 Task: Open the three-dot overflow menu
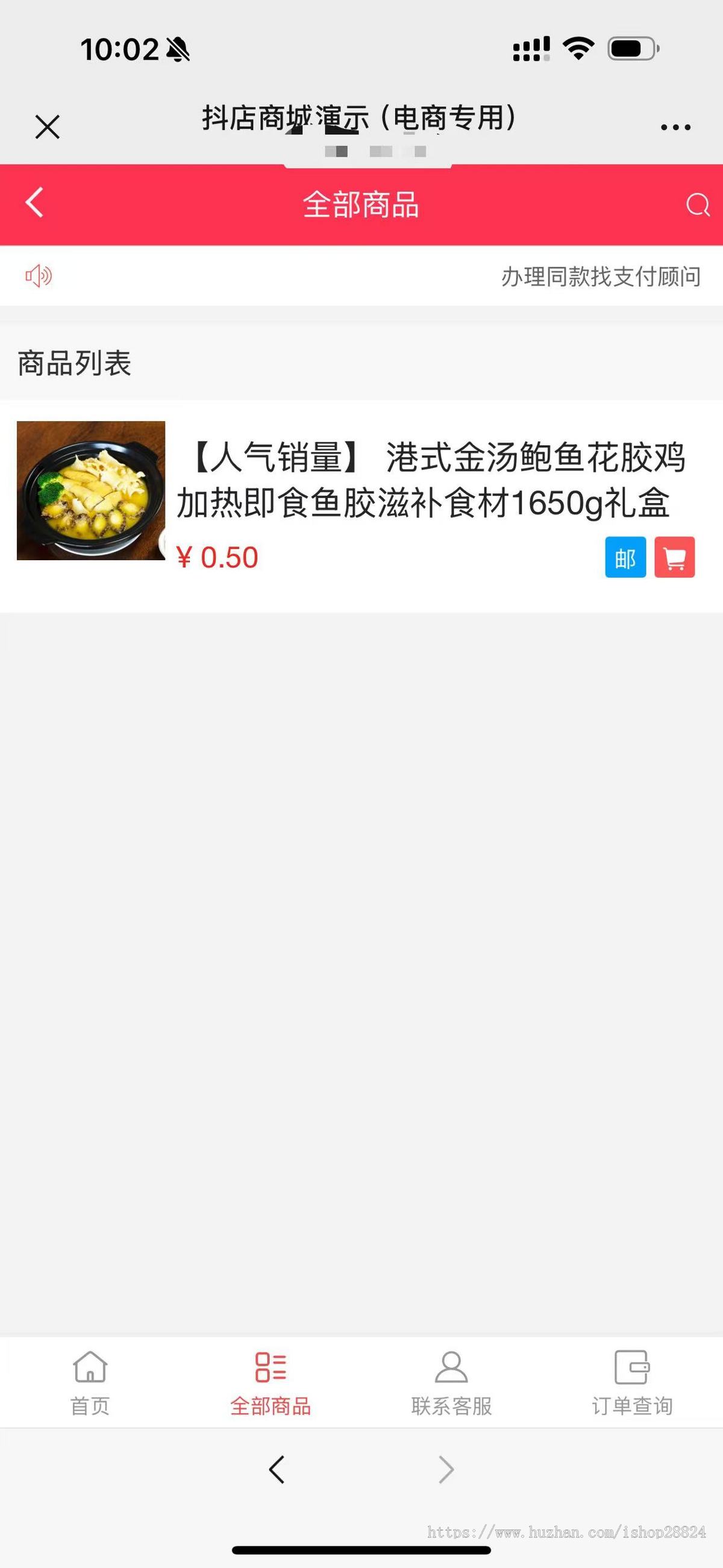(x=675, y=127)
